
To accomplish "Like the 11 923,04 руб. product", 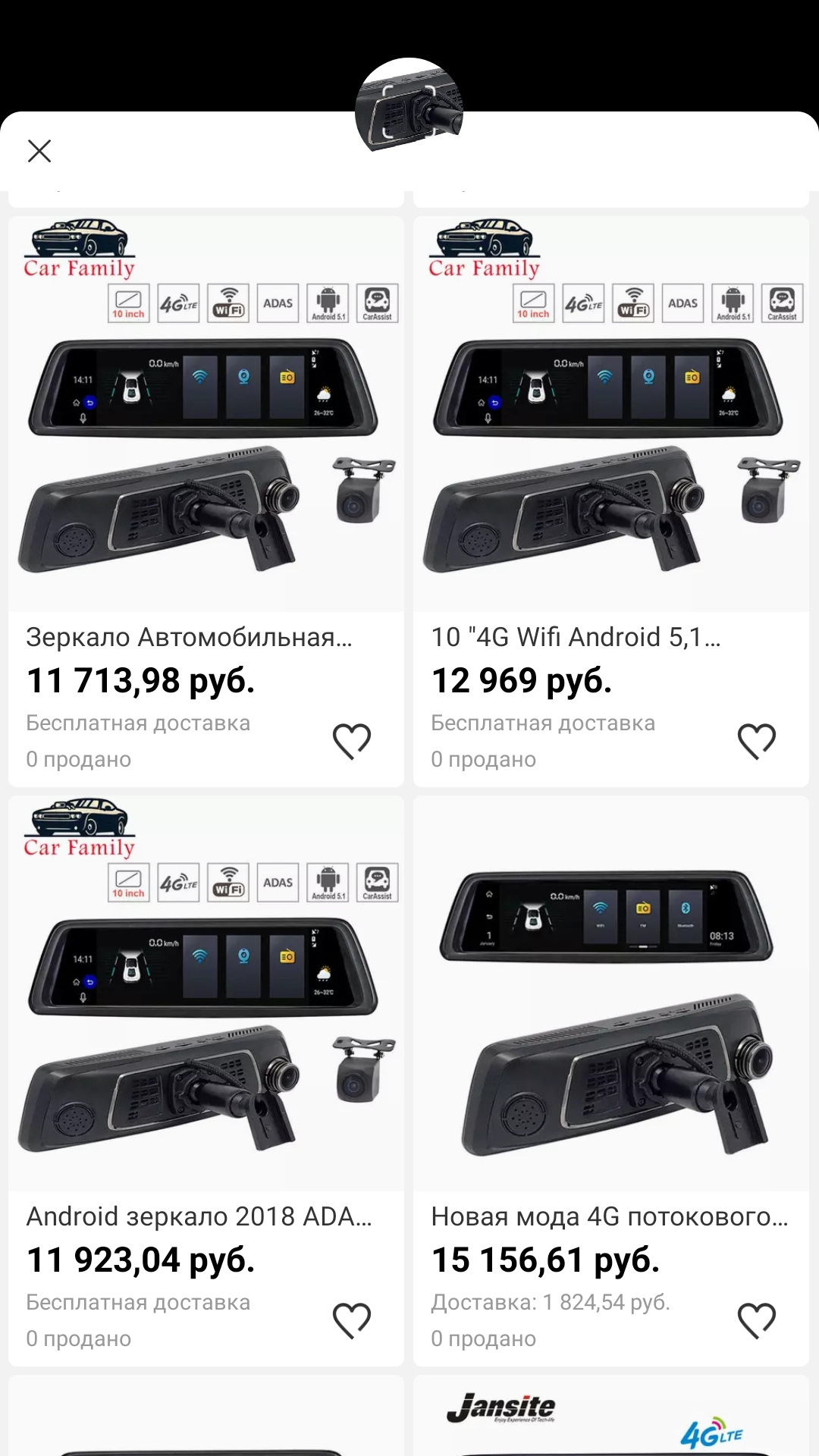I will click(x=352, y=1320).
